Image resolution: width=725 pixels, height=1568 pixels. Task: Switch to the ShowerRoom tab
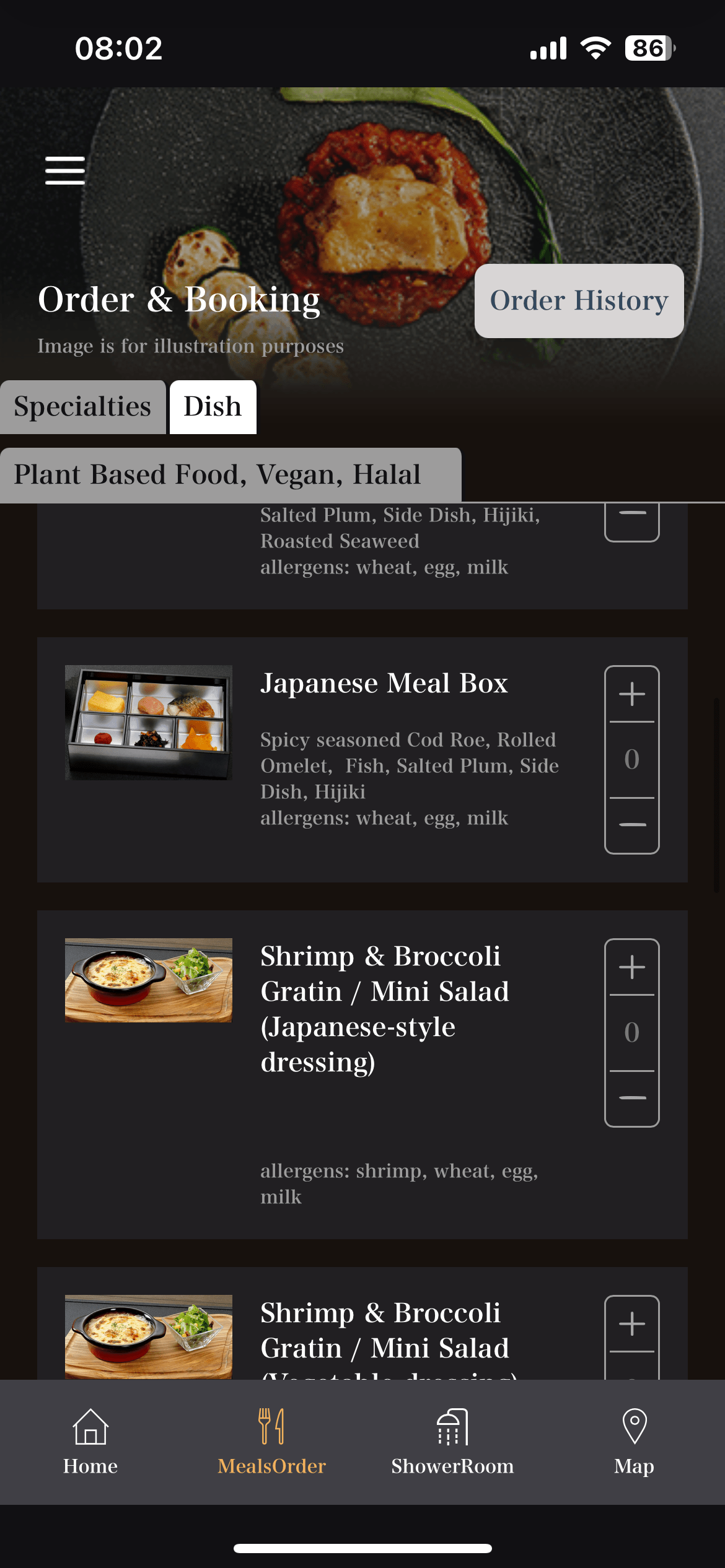(452, 1442)
